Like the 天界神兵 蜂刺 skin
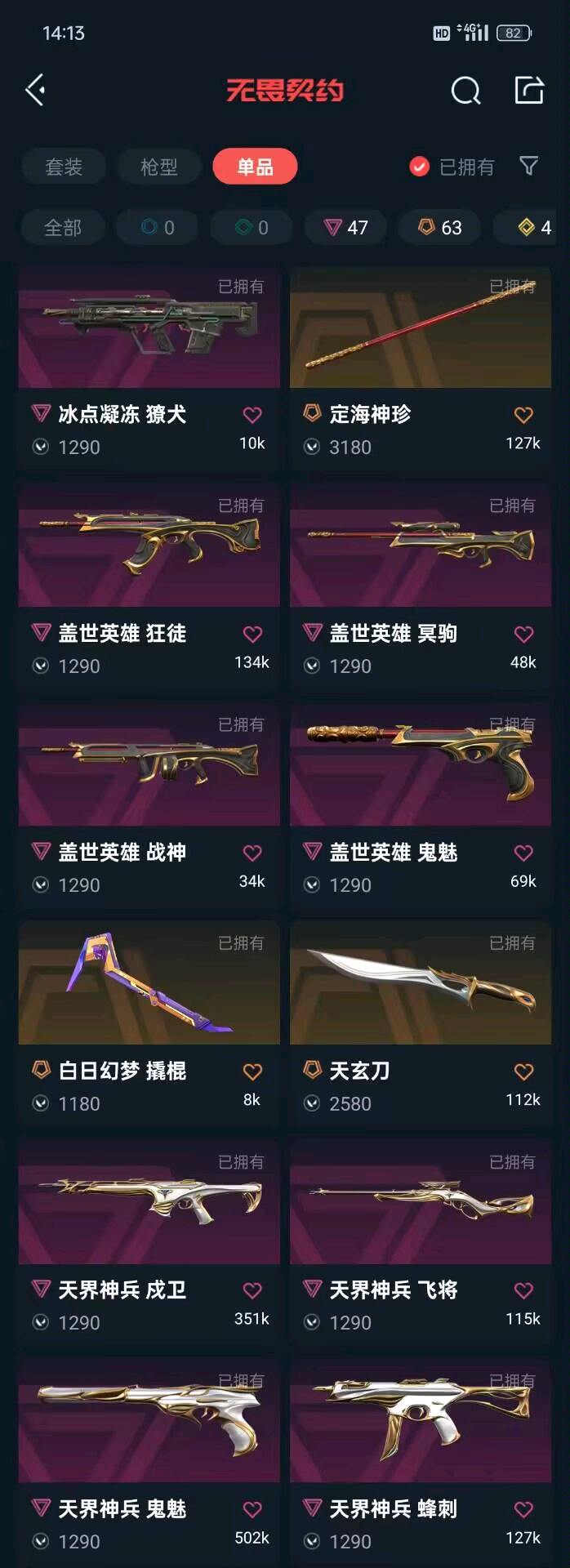This screenshot has height=1568, width=570. [x=523, y=1510]
